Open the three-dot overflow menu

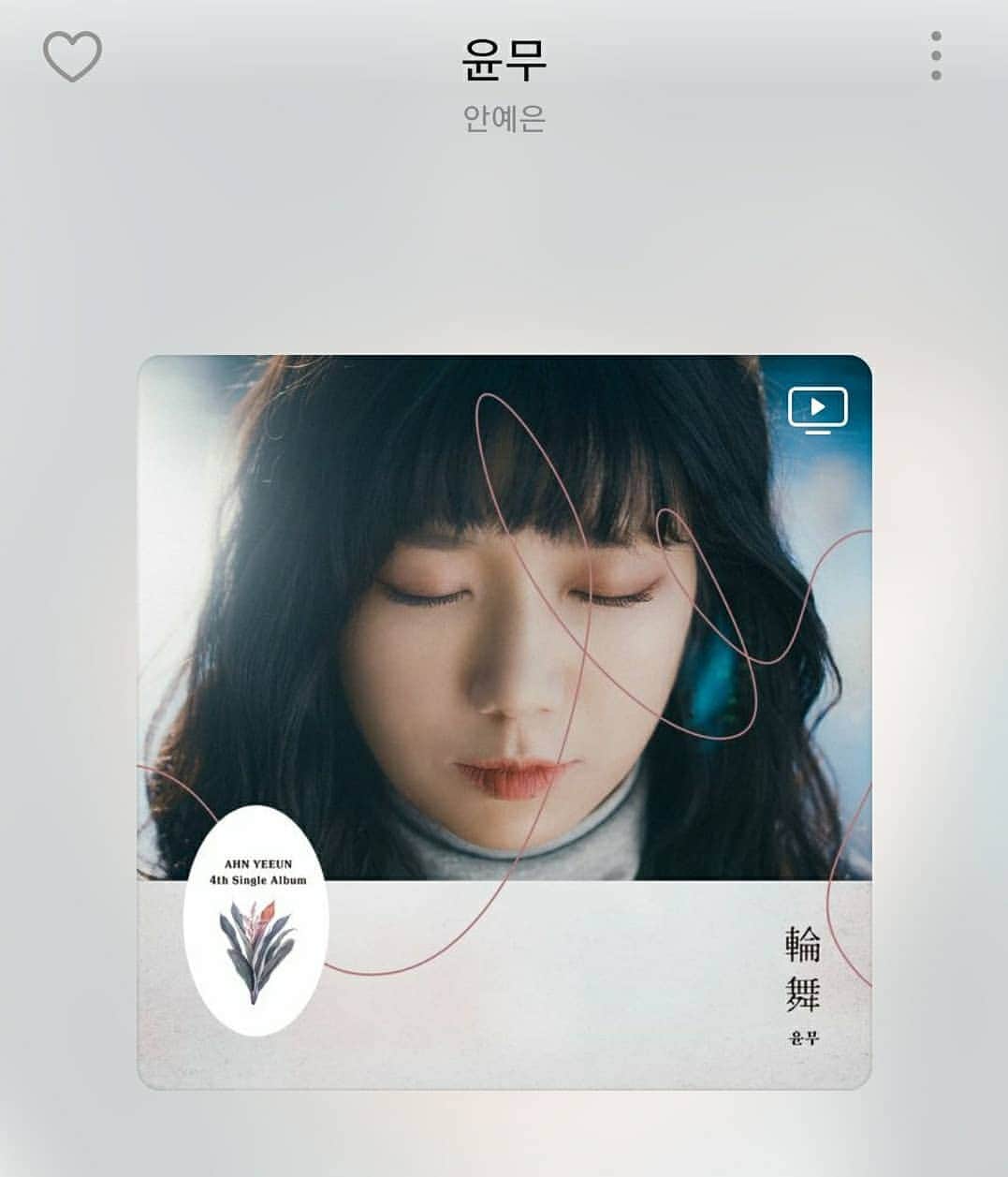[x=935, y=56]
